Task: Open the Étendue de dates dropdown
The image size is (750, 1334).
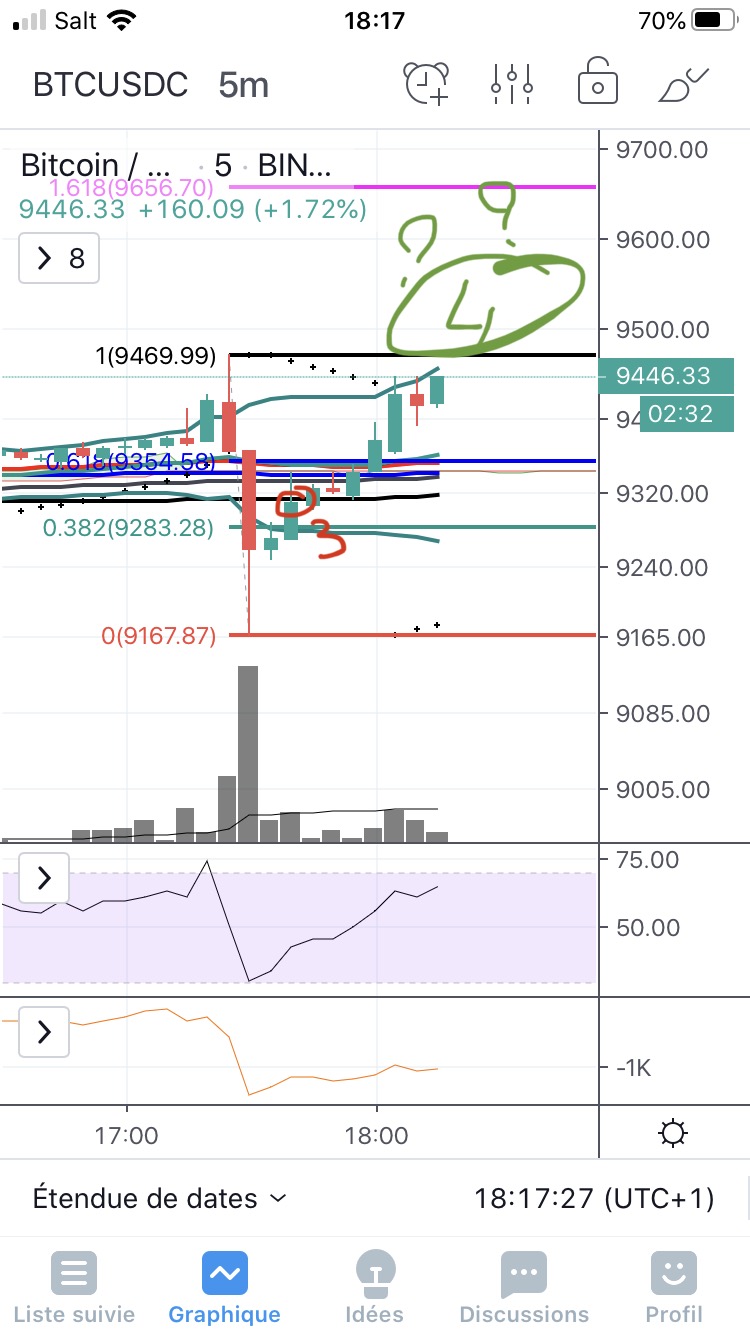Action: tap(160, 1198)
